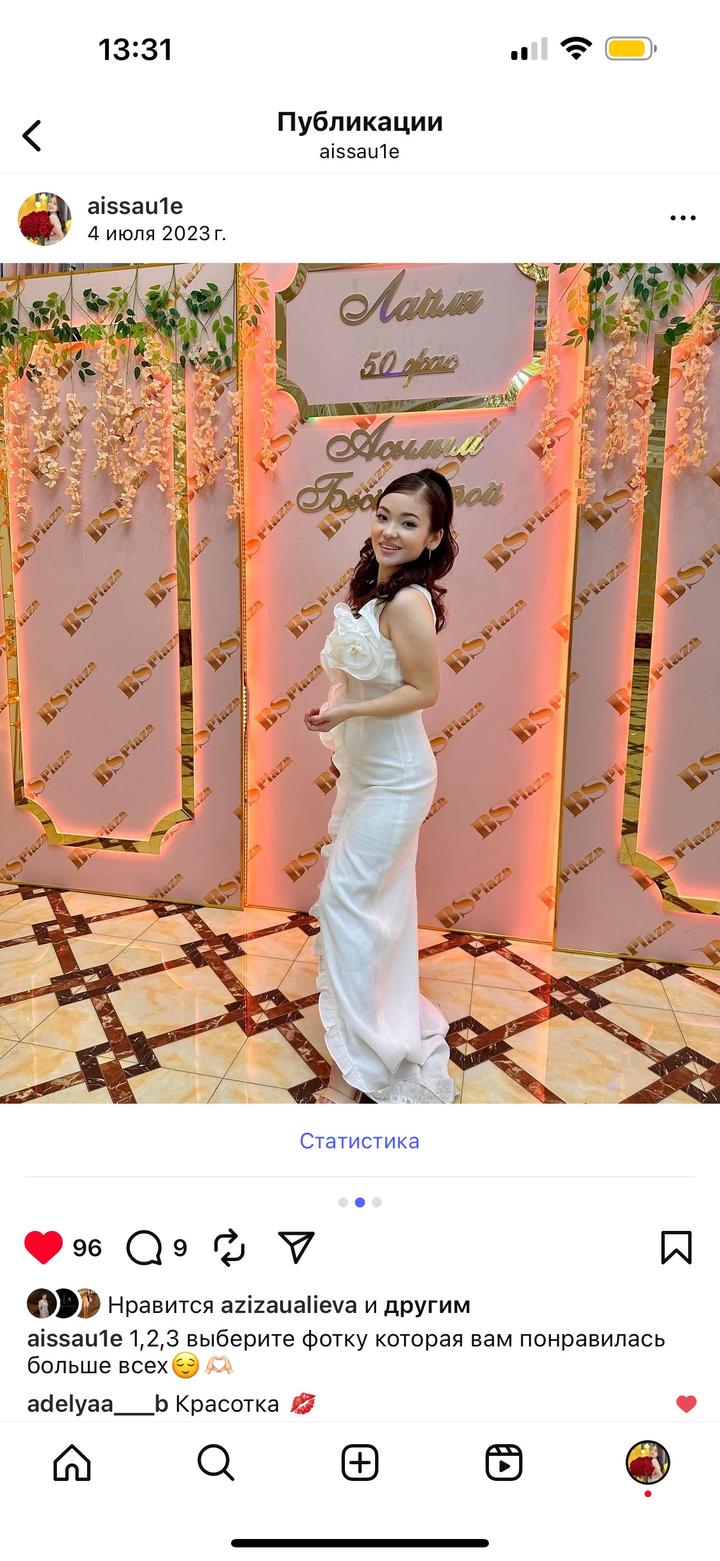This screenshot has width=720, height=1561.
Task: Open adelyaa___b commenter profile
Action: coord(97,1404)
